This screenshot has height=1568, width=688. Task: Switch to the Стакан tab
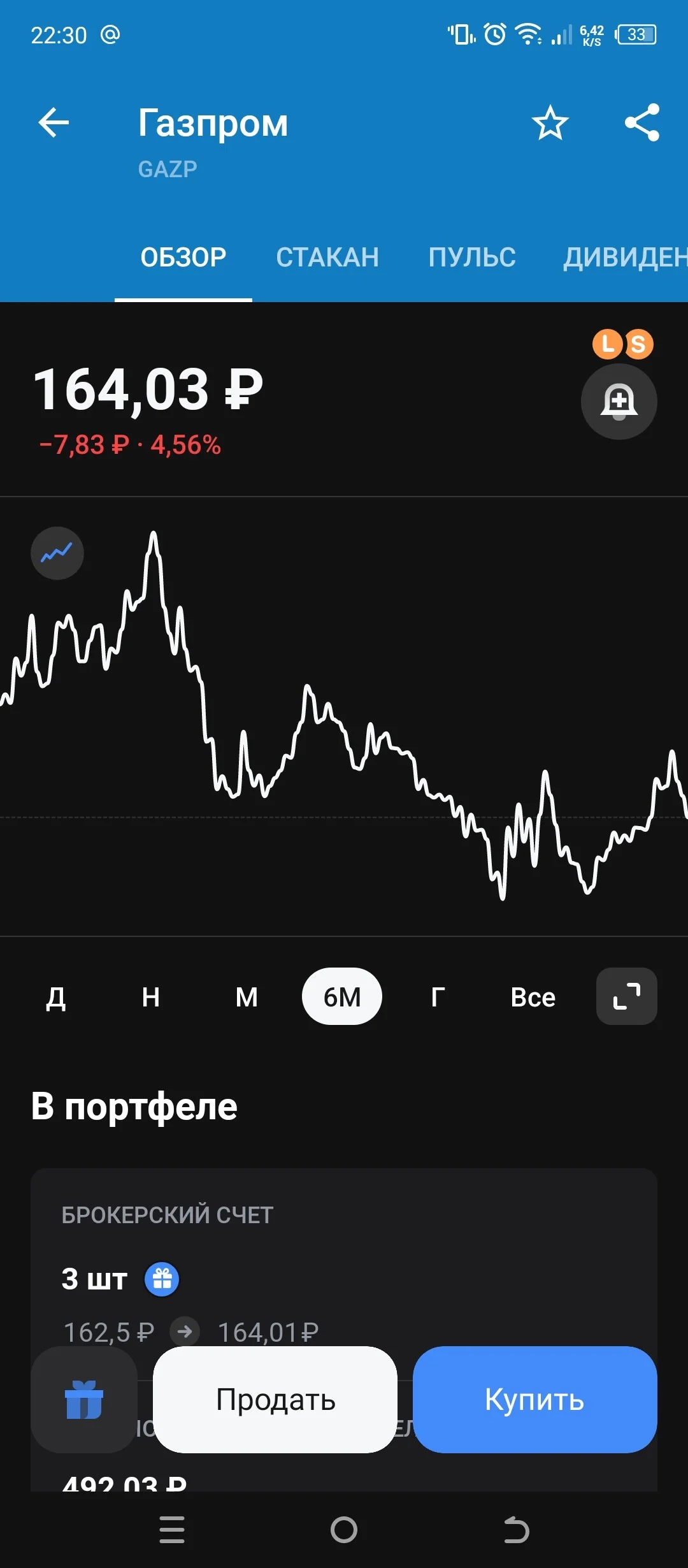click(327, 258)
